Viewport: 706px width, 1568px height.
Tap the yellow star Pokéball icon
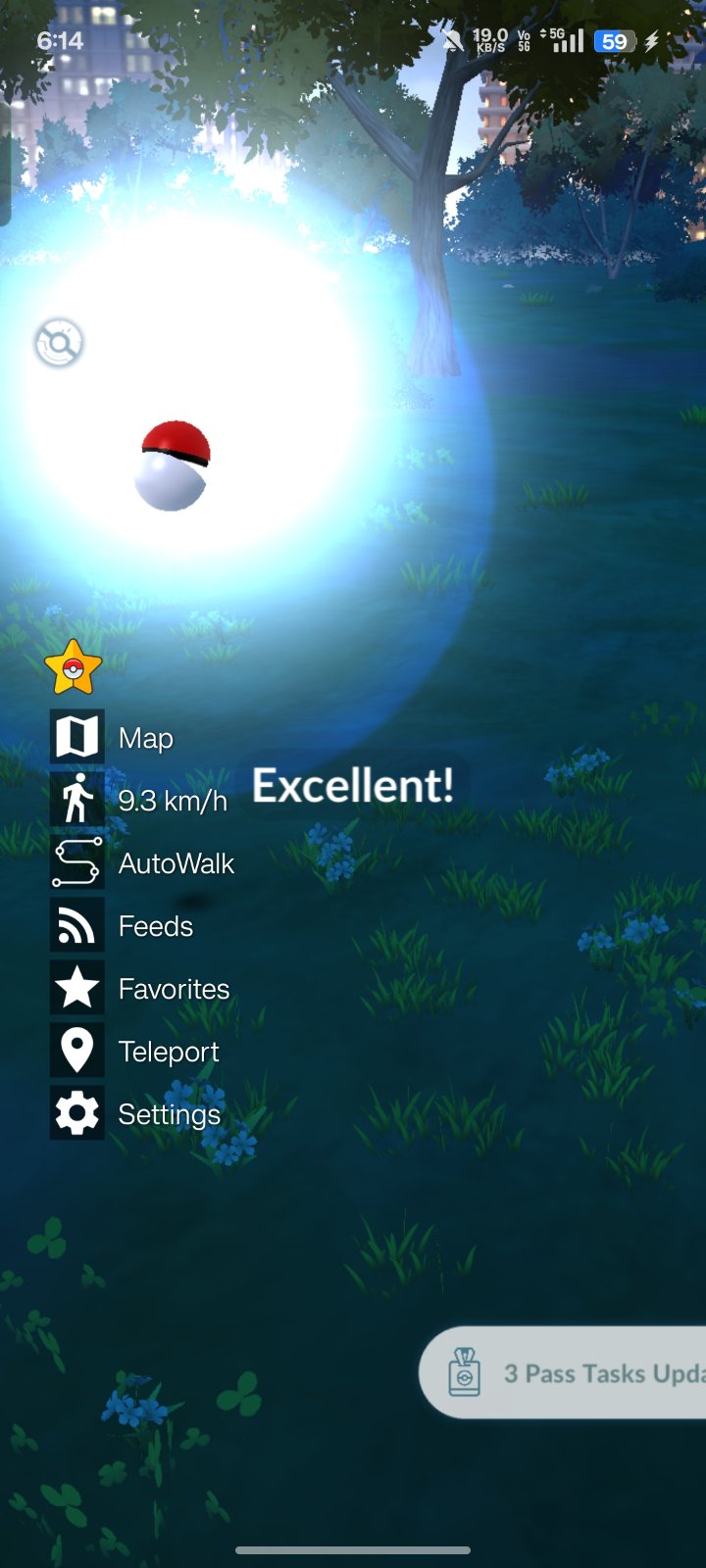click(74, 667)
